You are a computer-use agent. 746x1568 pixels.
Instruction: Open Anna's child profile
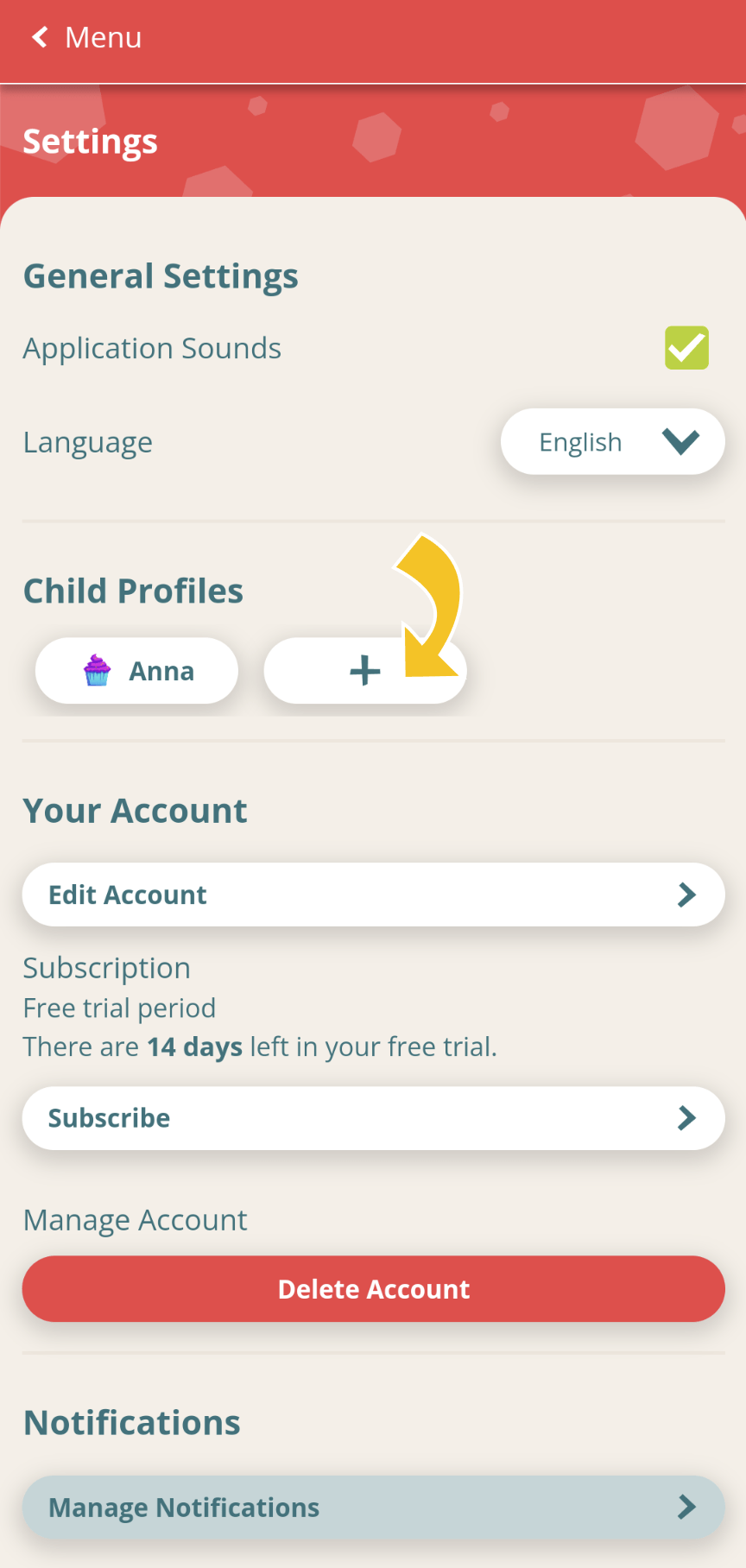pos(136,670)
